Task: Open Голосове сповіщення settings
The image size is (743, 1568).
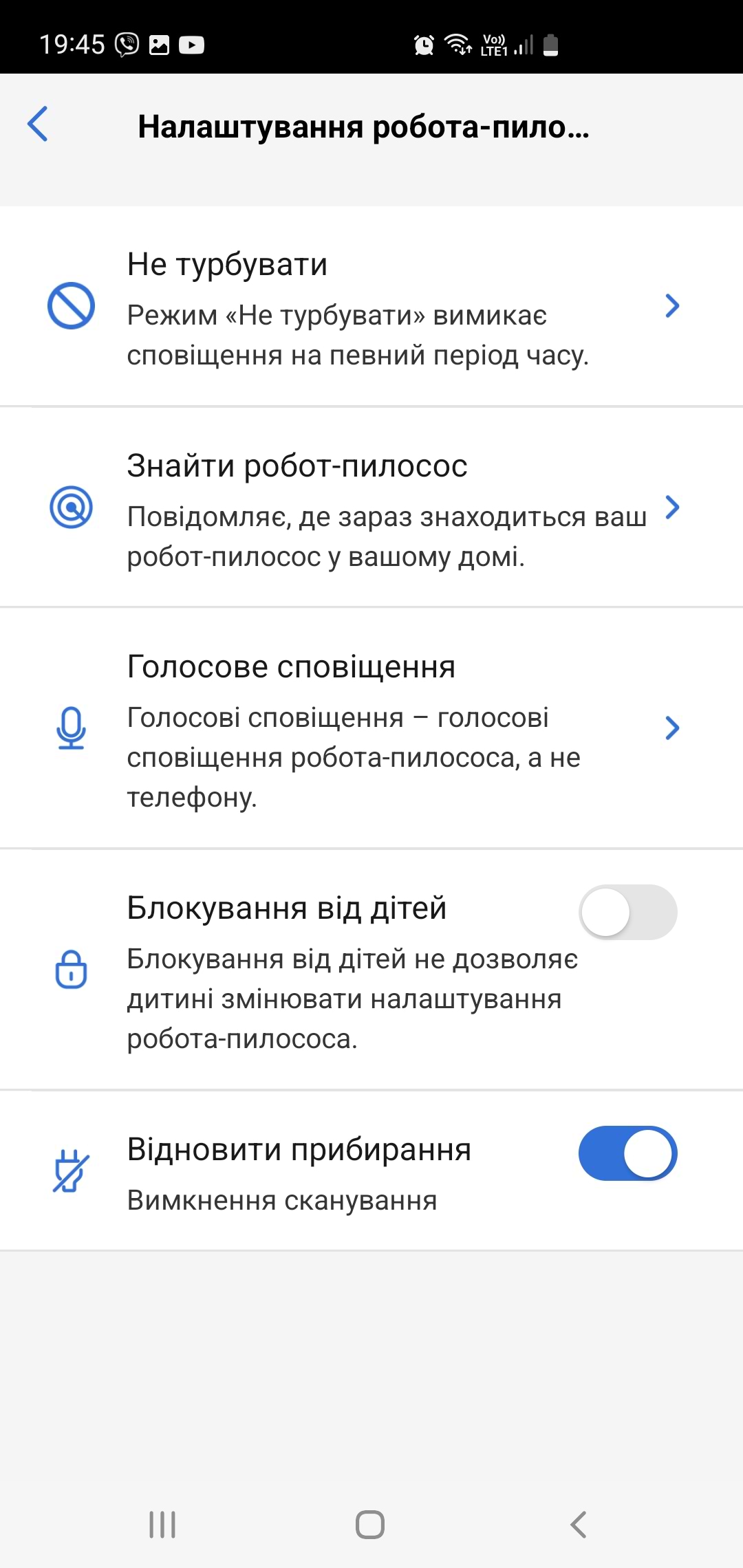Action: coord(371,729)
